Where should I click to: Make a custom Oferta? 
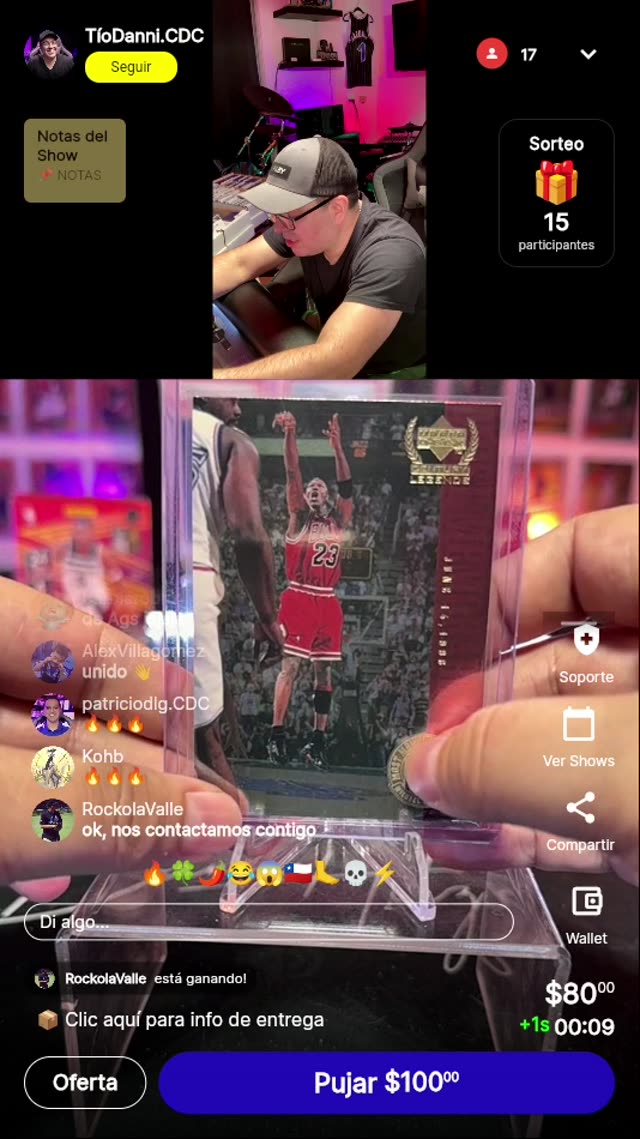pyautogui.click(x=85, y=1082)
